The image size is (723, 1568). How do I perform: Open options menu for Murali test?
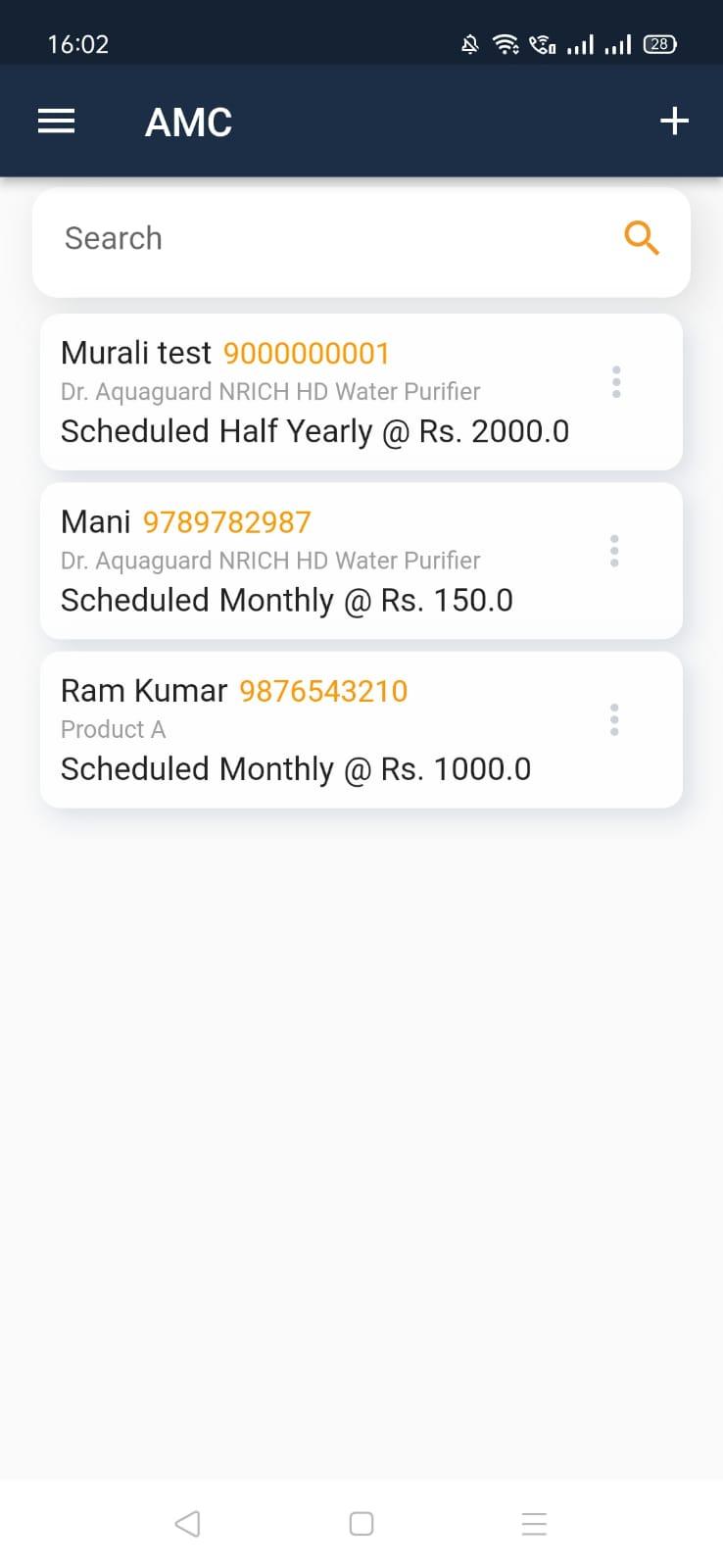[x=616, y=382]
